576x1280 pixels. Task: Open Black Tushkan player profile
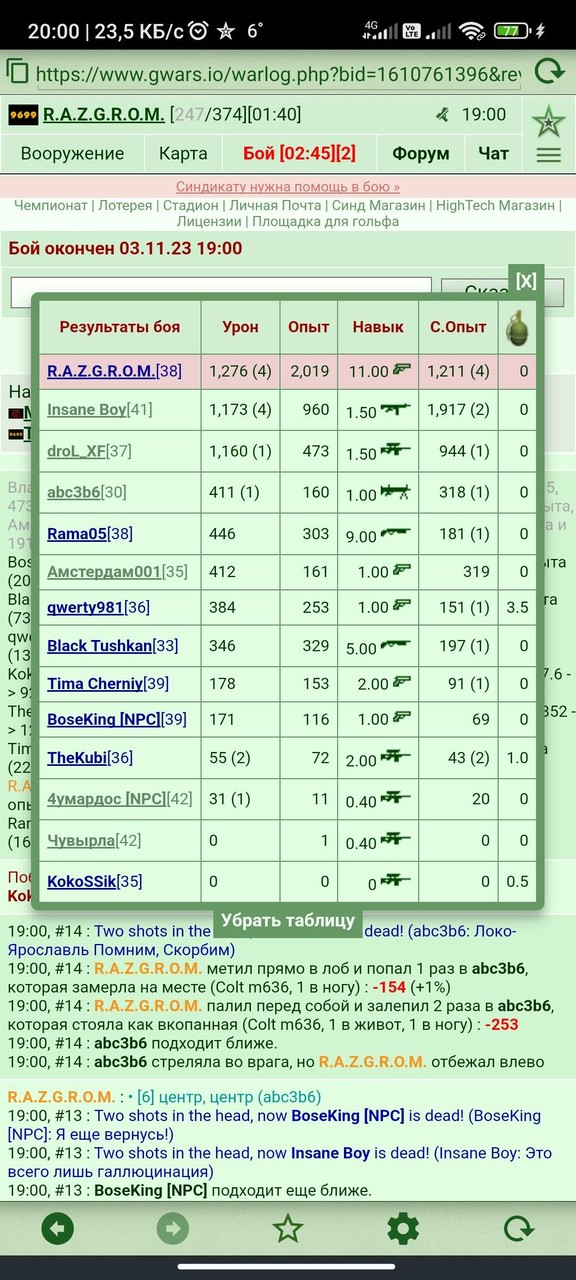pos(99,646)
